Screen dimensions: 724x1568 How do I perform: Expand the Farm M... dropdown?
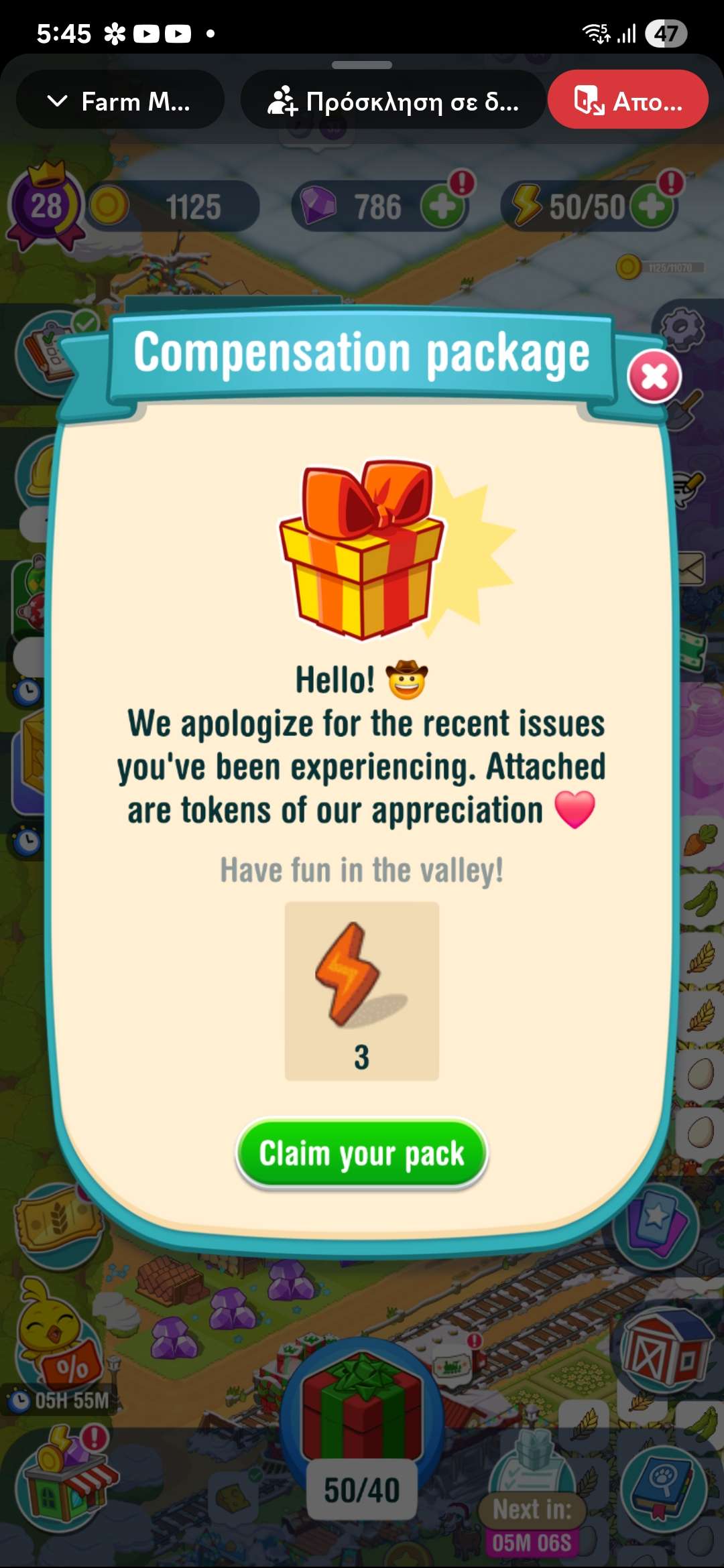click(119, 101)
